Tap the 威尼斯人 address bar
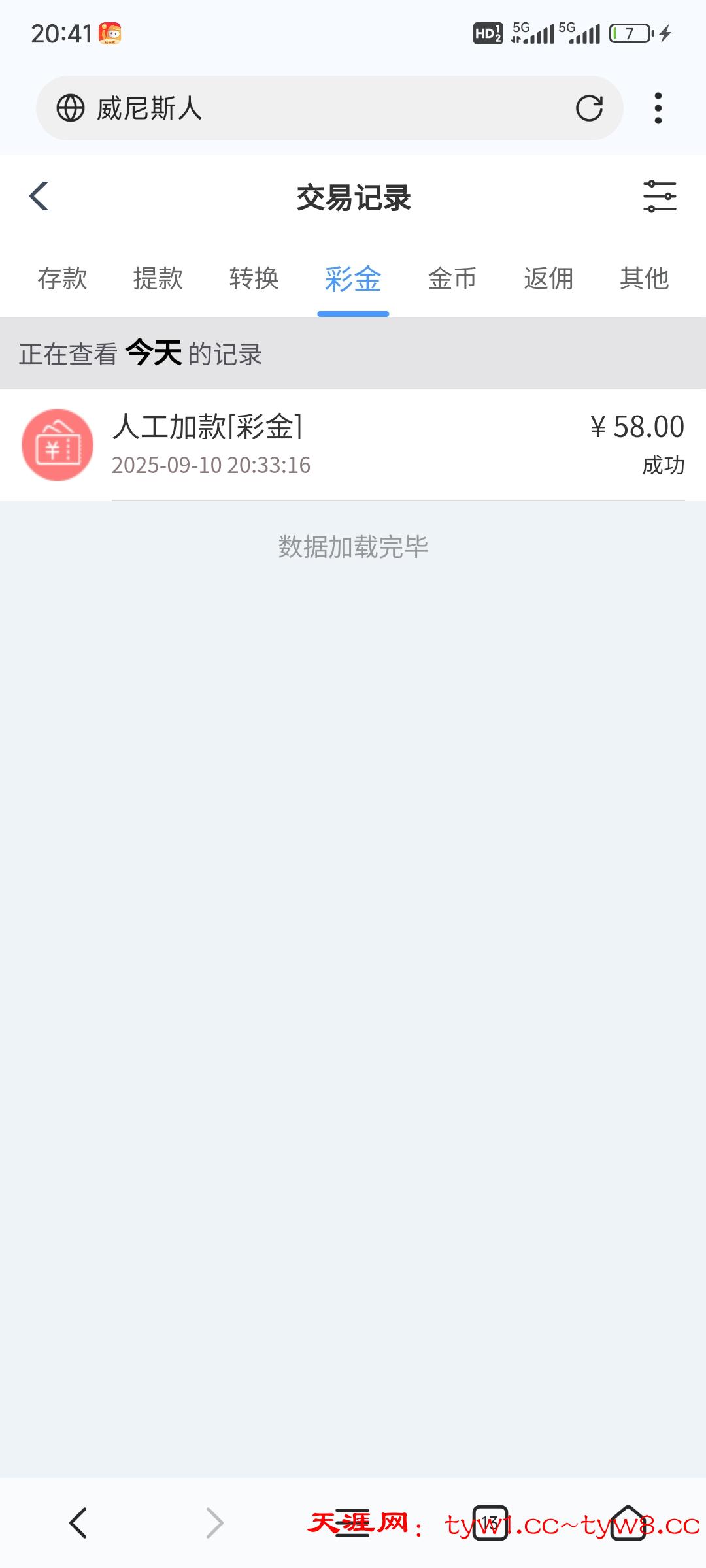Viewport: 706px width, 1568px height. pos(314,108)
